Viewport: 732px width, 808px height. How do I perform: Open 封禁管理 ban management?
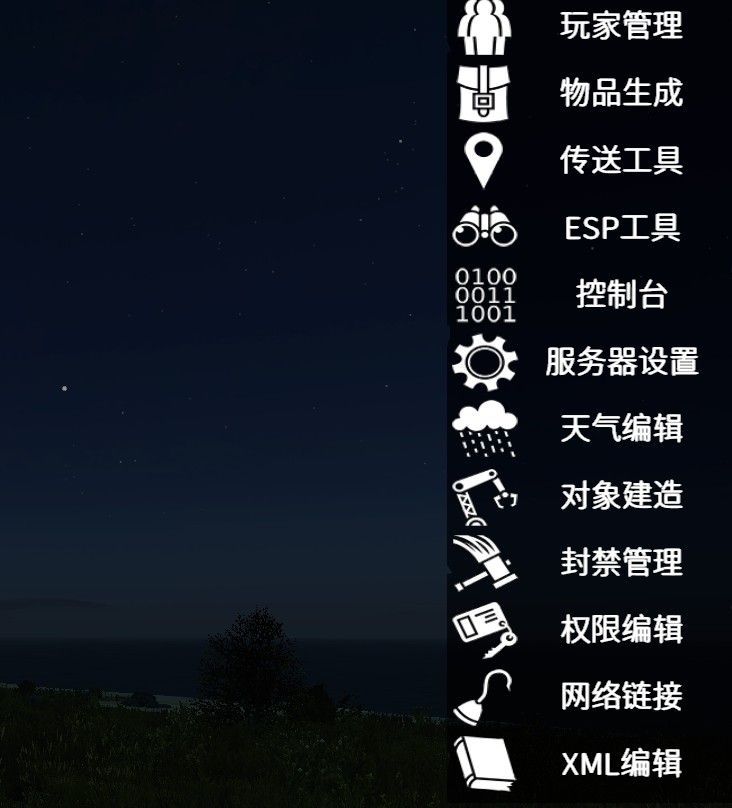click(x=620, y=562)
